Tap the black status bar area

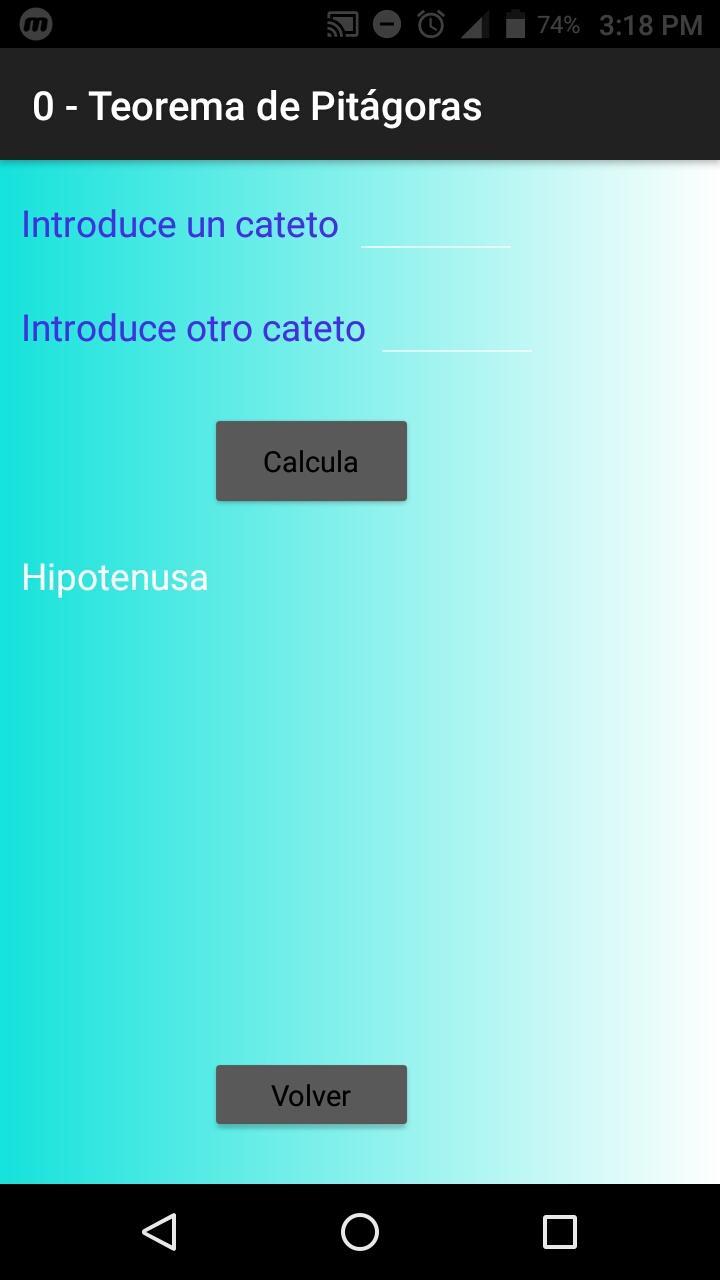tap(200, 24)
